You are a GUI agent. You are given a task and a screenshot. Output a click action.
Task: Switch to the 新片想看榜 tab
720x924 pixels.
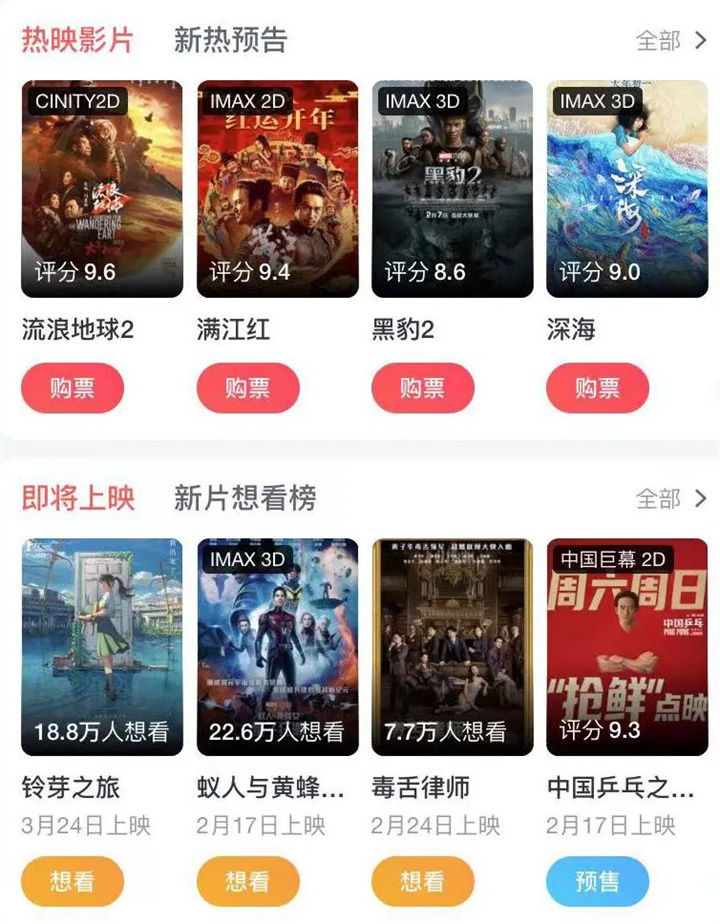coord(245,498)
